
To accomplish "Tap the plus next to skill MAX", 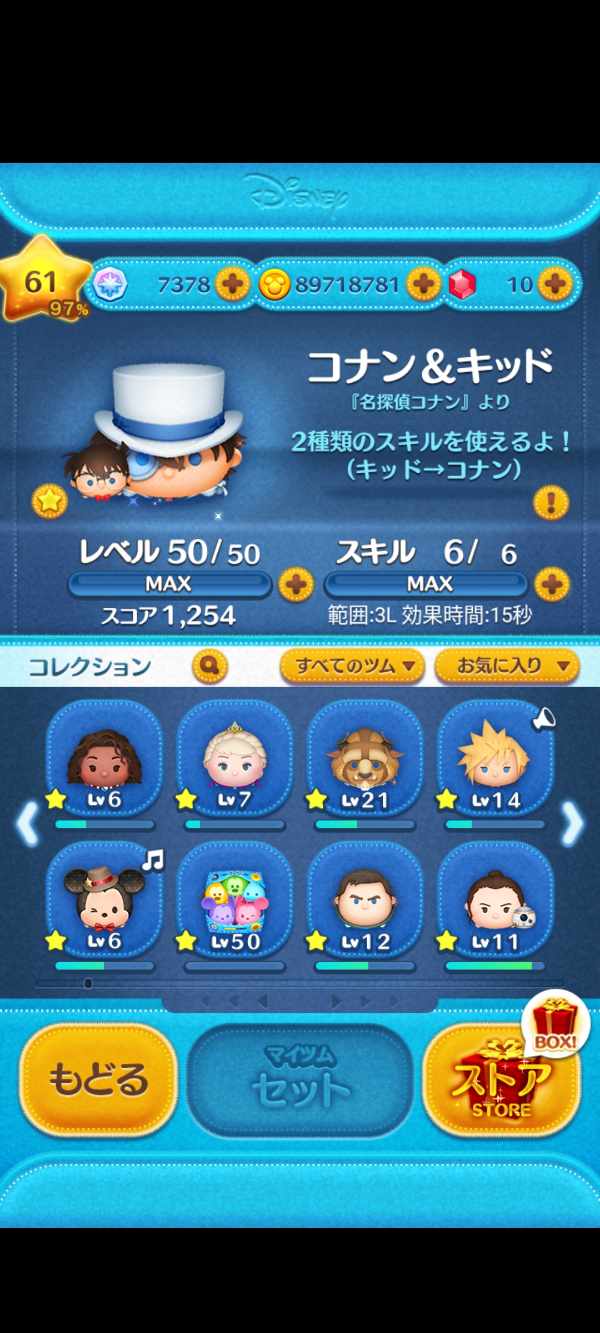I will [551, 583].
